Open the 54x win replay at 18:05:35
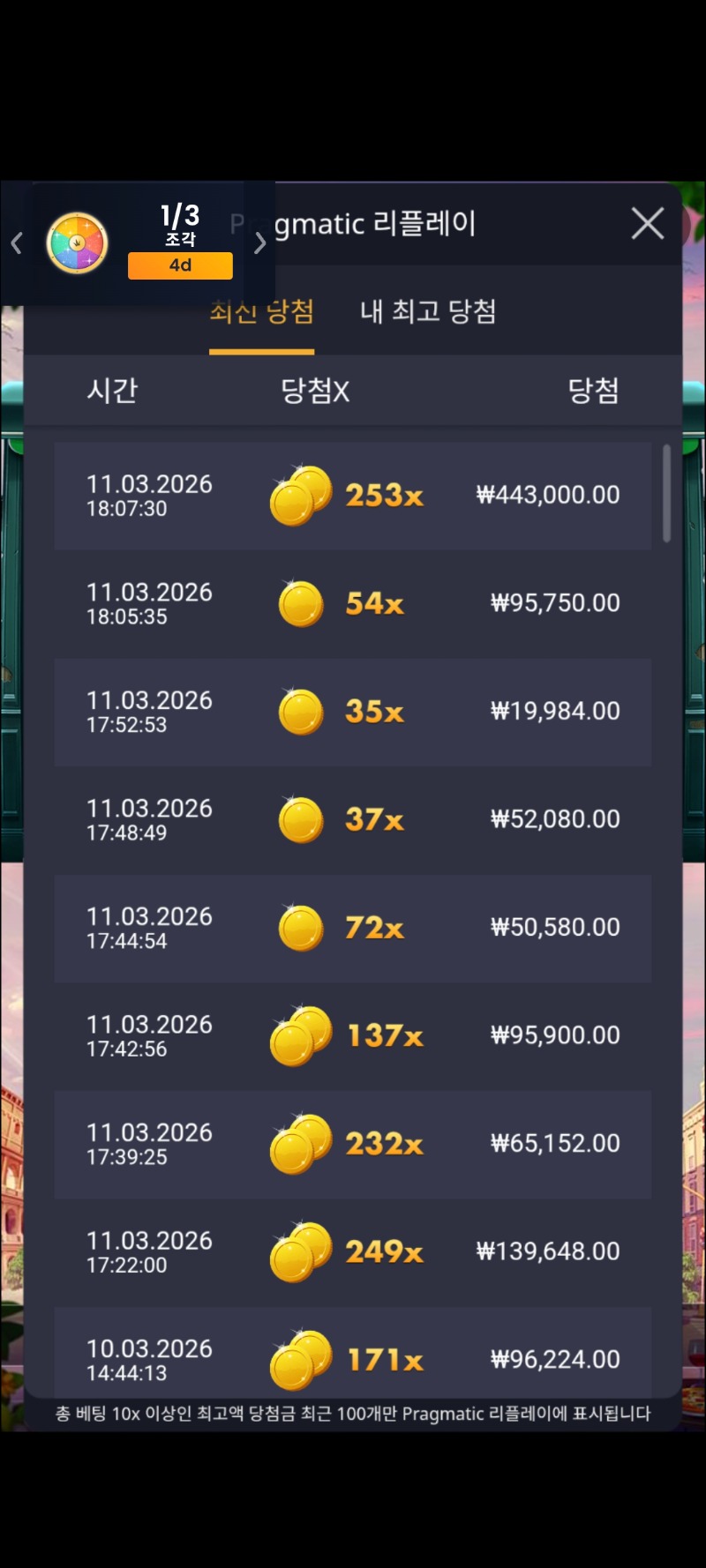 [x=353, y=604]
